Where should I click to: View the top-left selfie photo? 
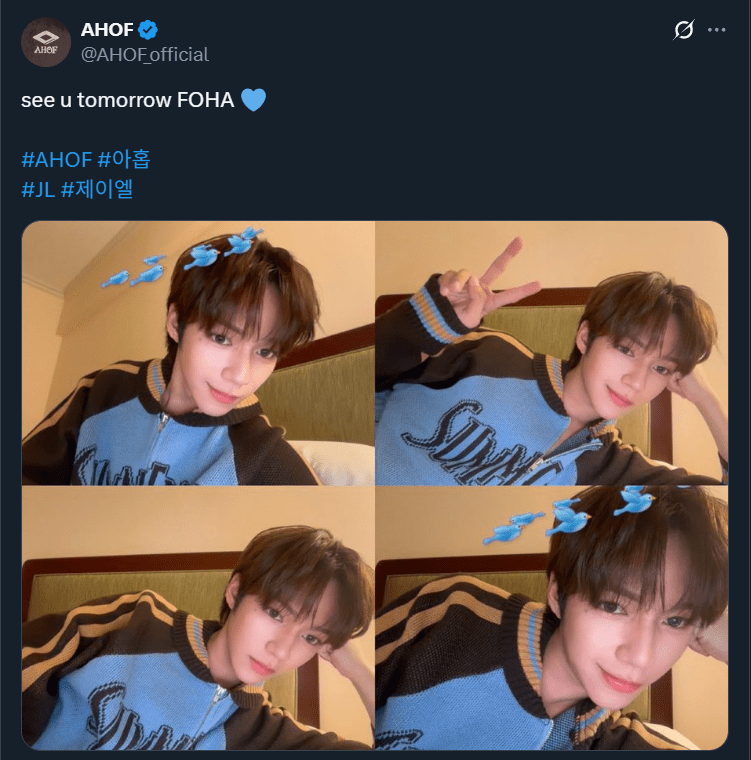[x=197, y=353]
